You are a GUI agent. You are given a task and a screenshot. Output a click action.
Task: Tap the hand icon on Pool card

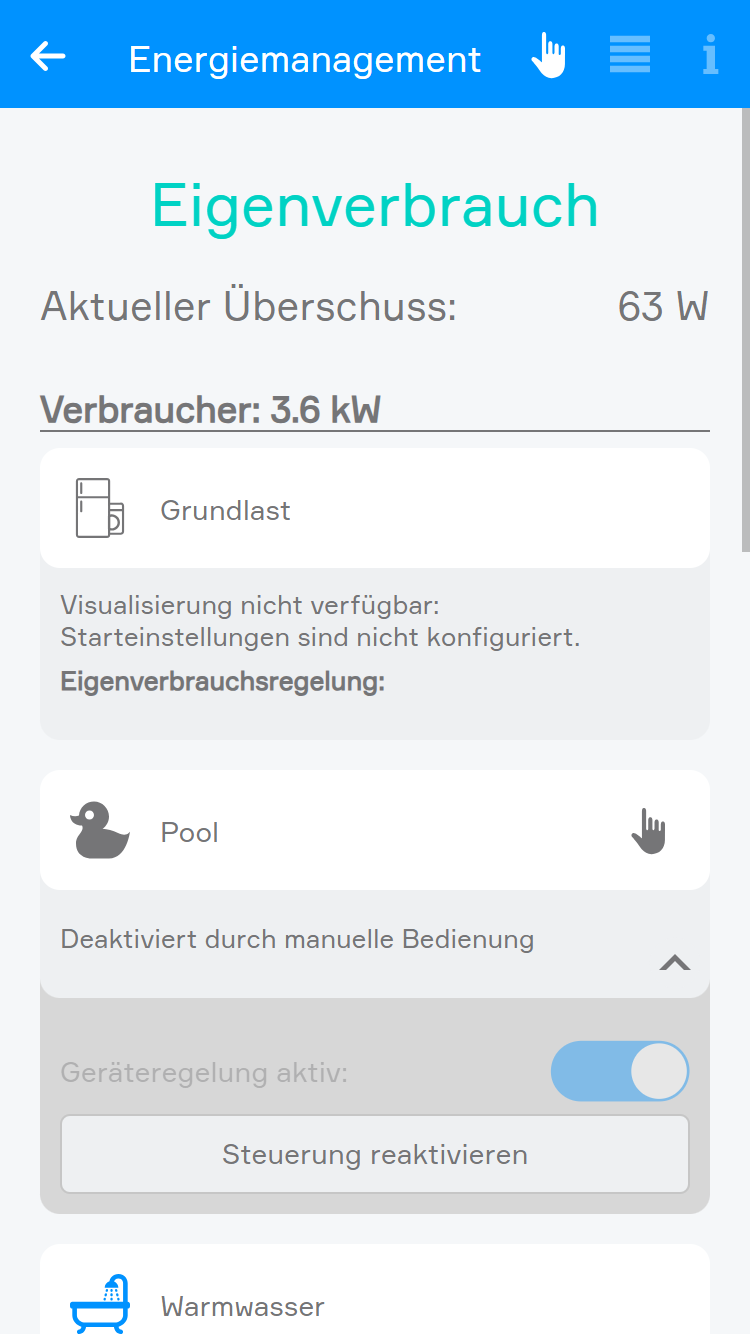coord(649,831)
